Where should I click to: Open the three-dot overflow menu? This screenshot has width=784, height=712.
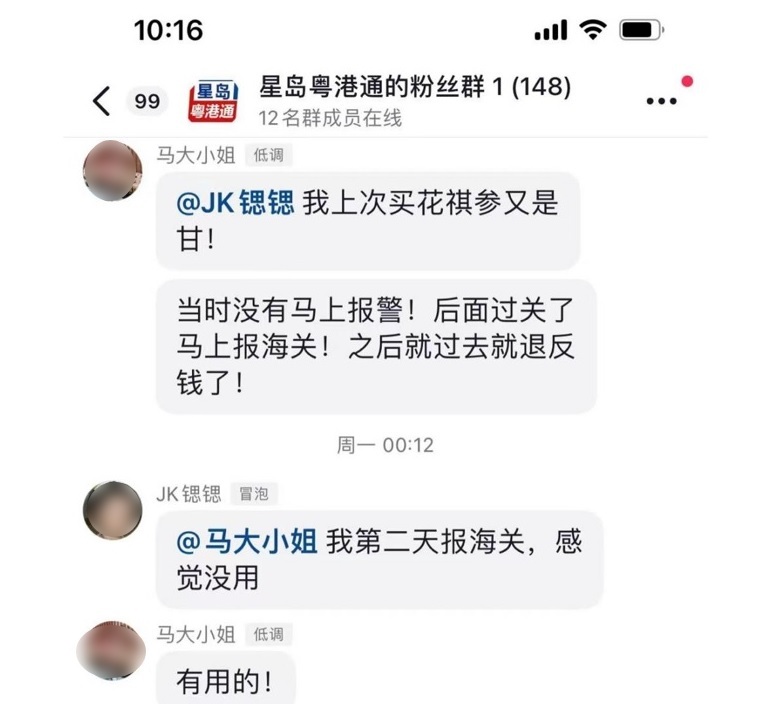(661, 101)
